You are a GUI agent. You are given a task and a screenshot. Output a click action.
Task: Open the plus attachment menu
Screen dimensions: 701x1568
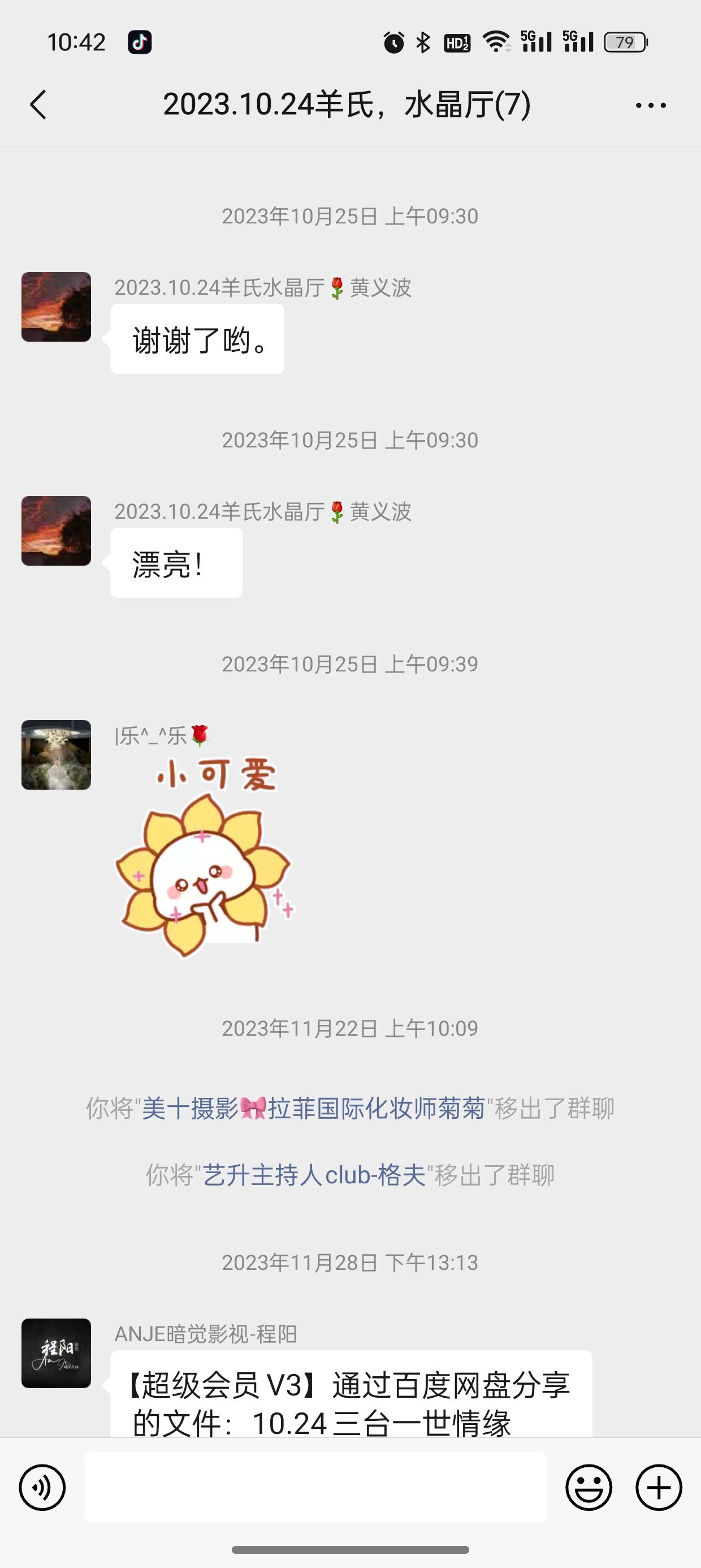pyautogui.click(x=659, y=1488)
